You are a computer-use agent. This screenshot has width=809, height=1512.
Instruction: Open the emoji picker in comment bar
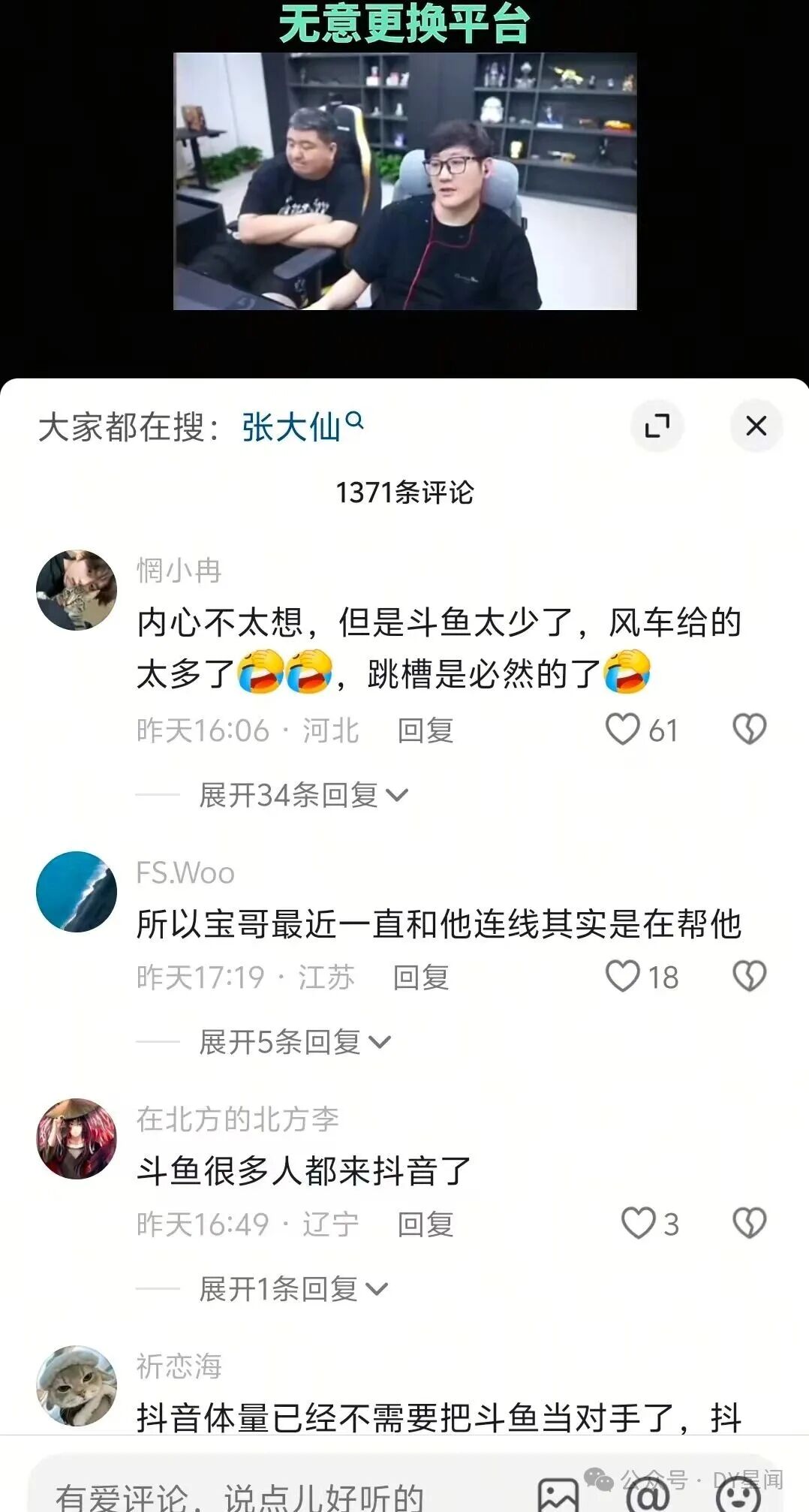[738, 1494]
